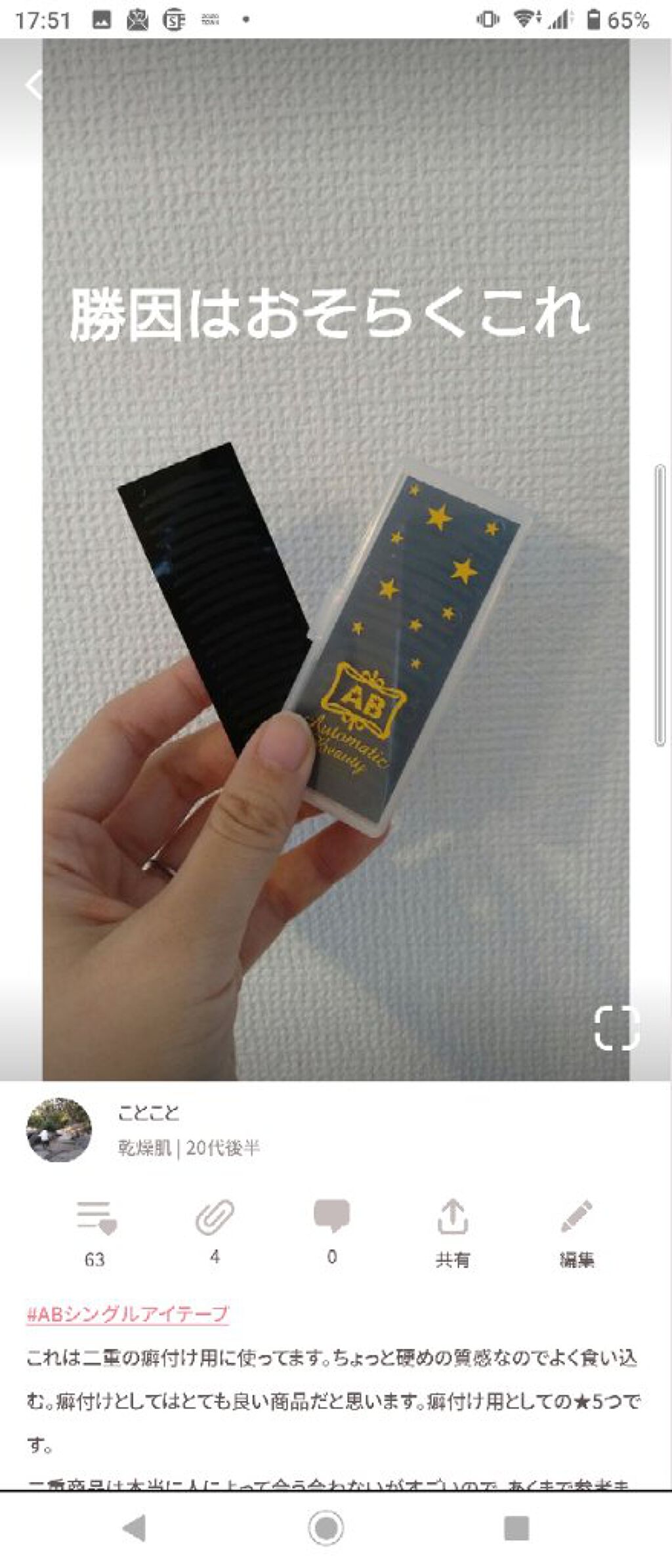Expand the photo to fullscreen

(616, 1027)
